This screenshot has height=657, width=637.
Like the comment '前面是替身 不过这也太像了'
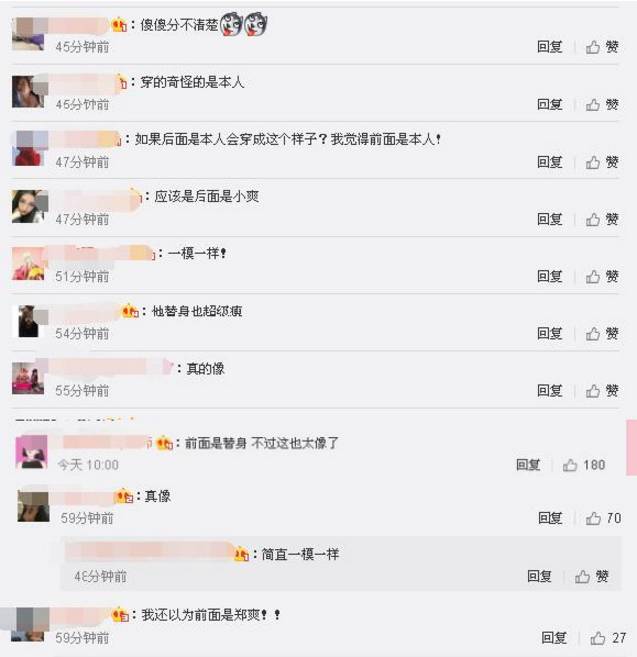coord(584,465)
